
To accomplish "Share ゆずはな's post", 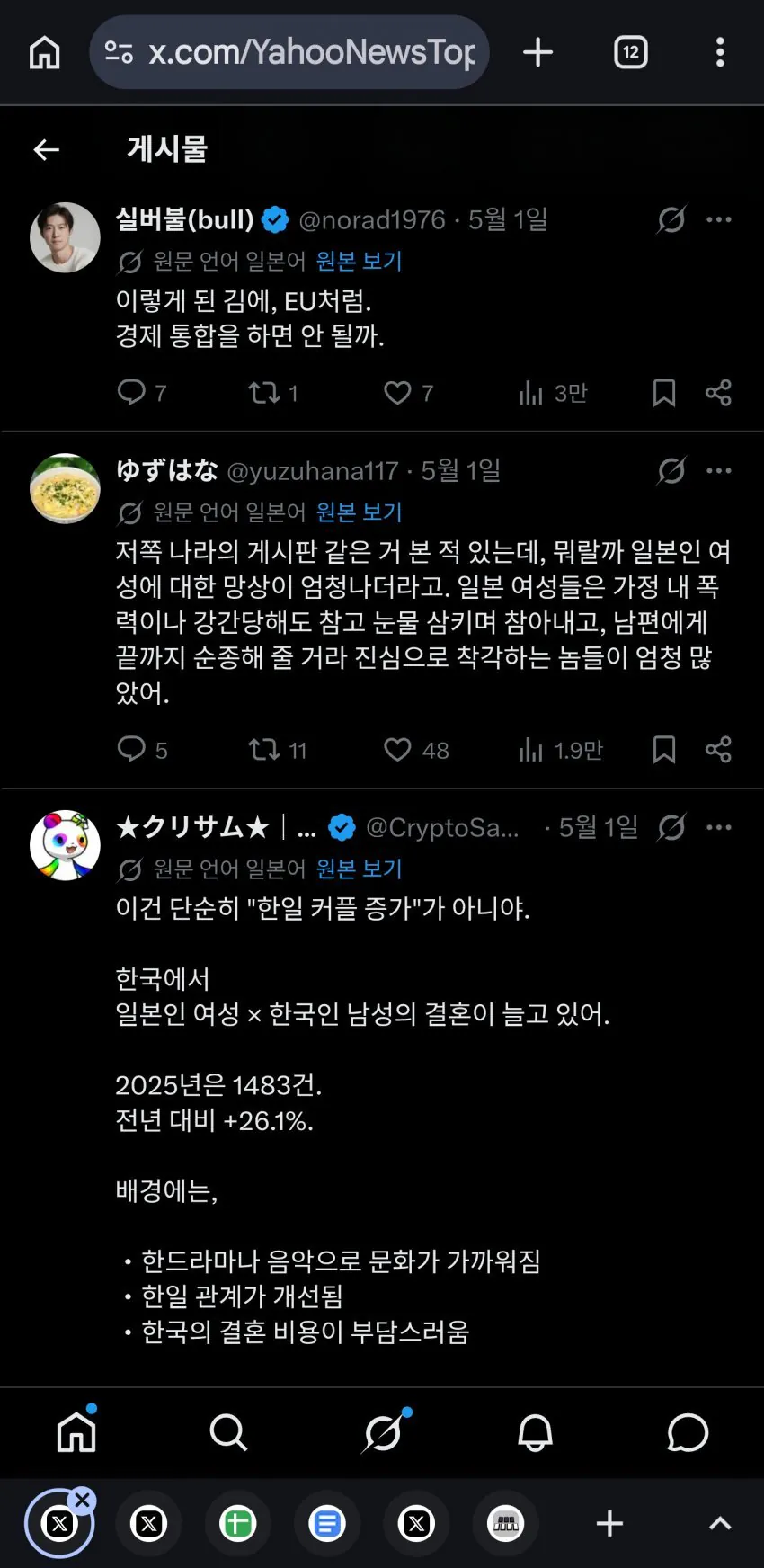I will (x=718, y=750).
